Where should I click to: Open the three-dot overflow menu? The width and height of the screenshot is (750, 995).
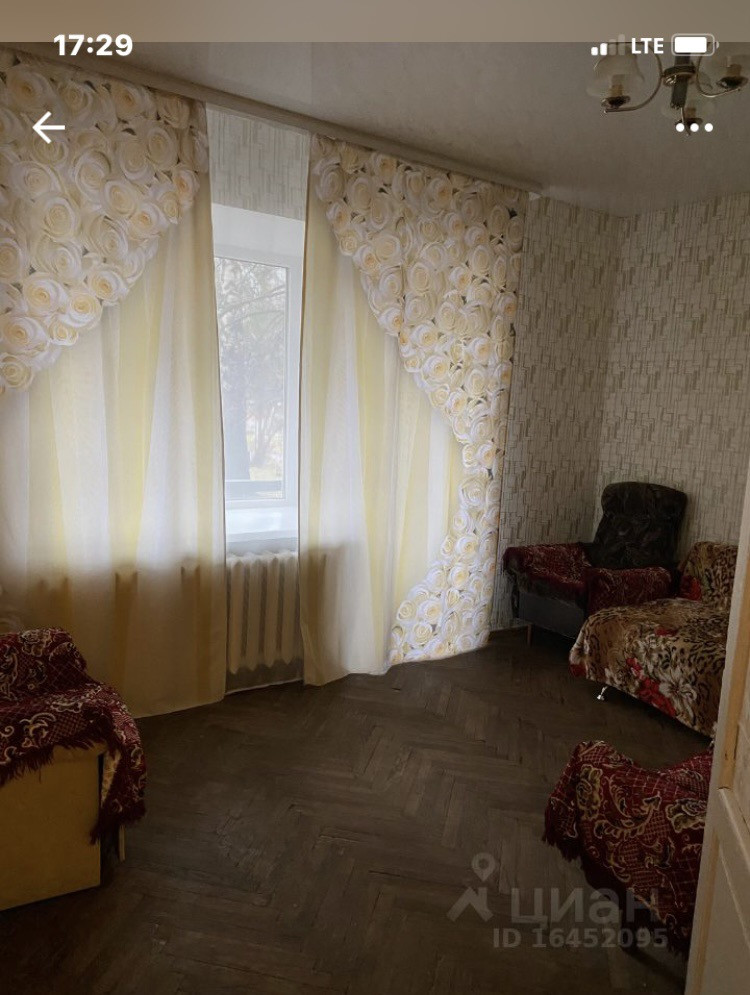pos(693,127)
